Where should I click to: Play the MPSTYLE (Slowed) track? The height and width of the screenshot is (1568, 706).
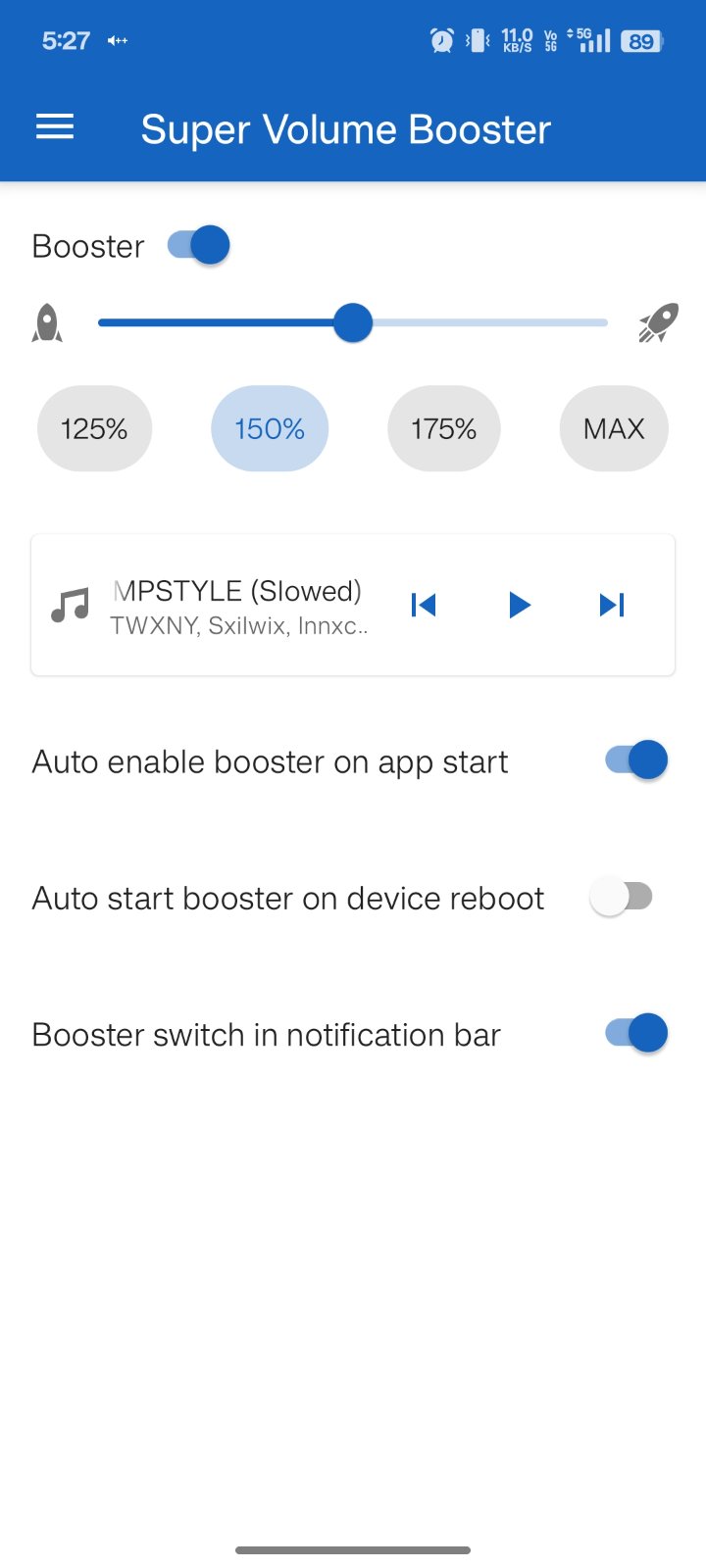click(x=519, y=605)
